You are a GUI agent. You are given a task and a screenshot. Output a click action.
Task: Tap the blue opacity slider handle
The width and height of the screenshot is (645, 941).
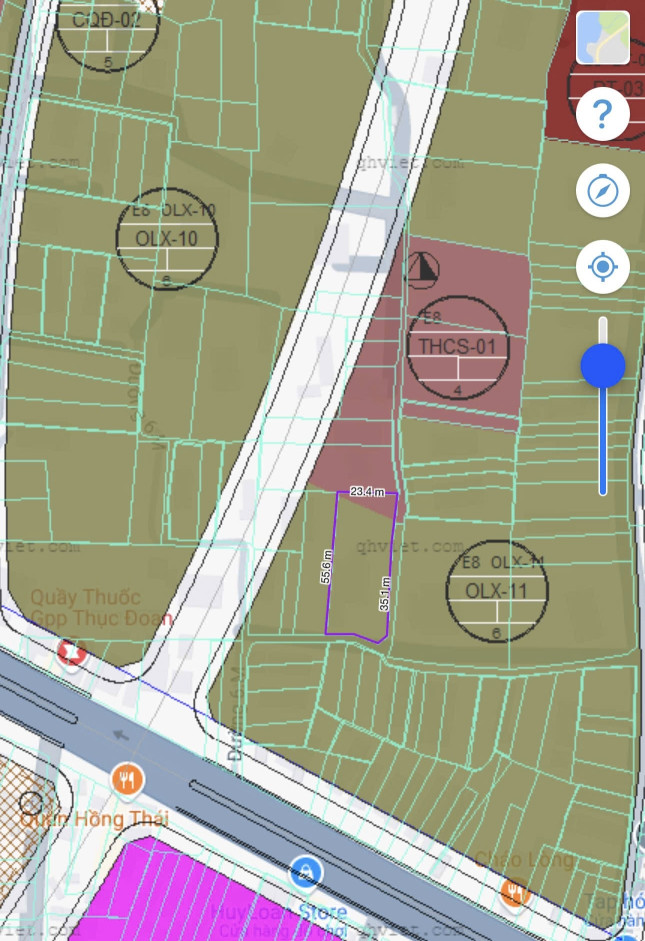coord(603,366)
